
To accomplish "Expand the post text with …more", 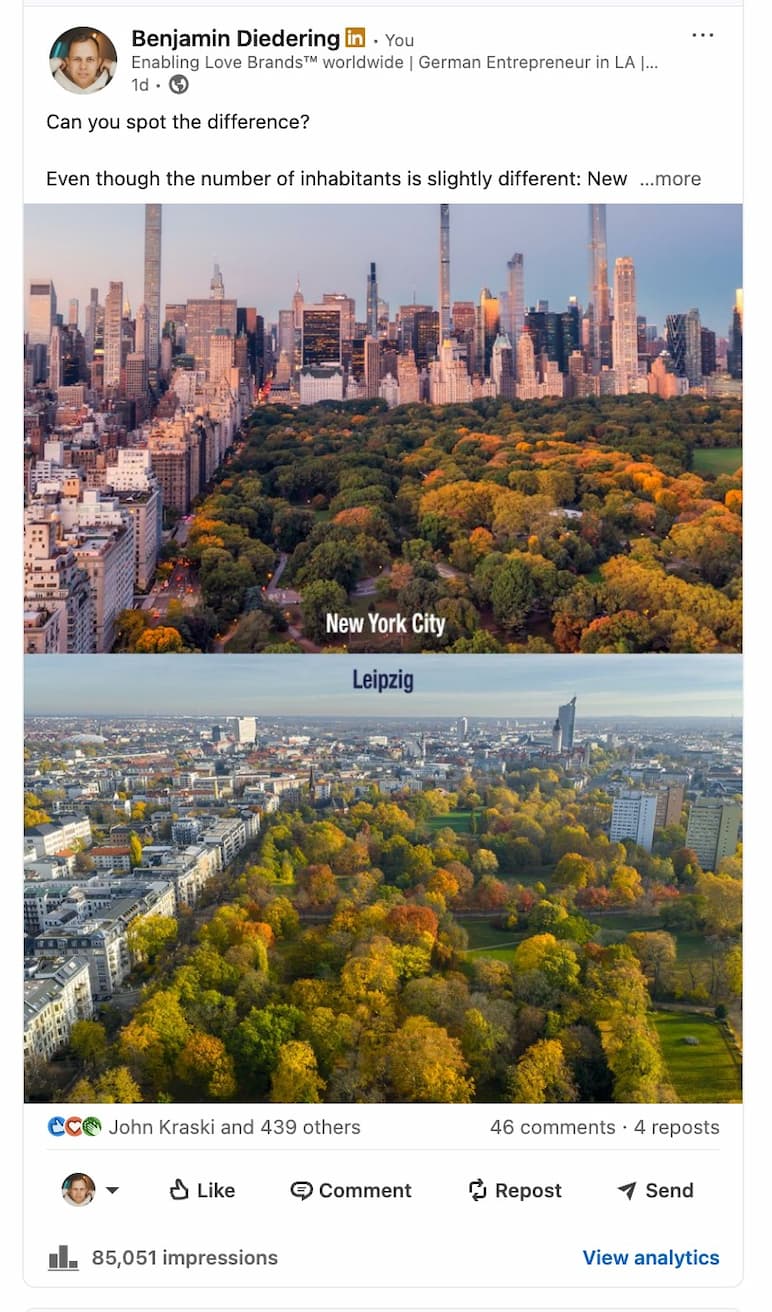I will pyautogui.click(x=670, y=179).
